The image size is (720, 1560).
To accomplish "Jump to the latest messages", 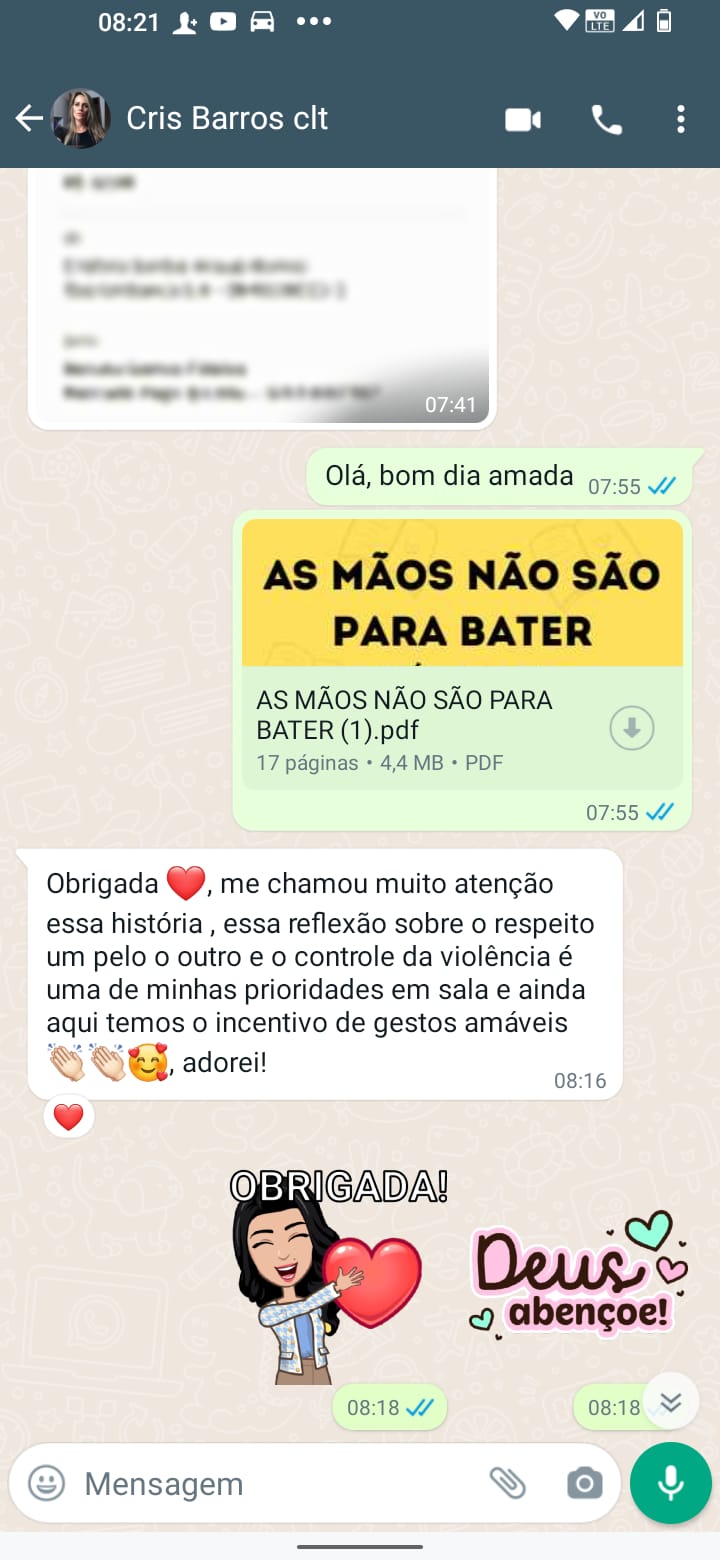I will tap(671, 1402).
